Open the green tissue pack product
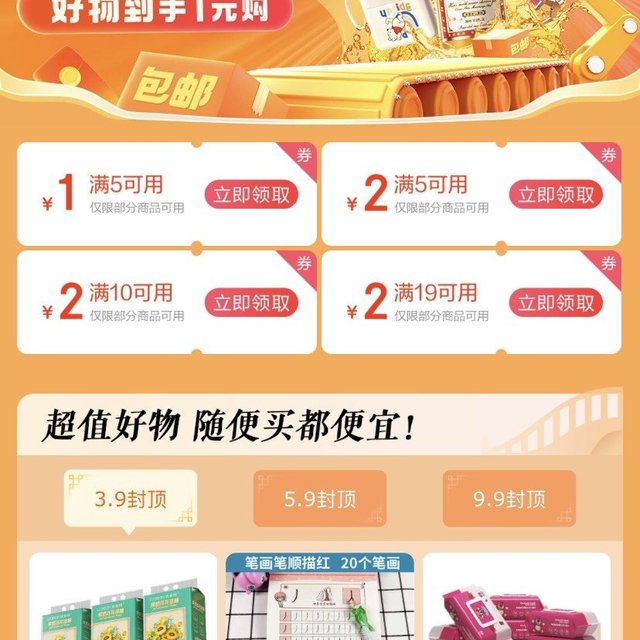This screenshot has width=640, height=640. coord(123,600)
